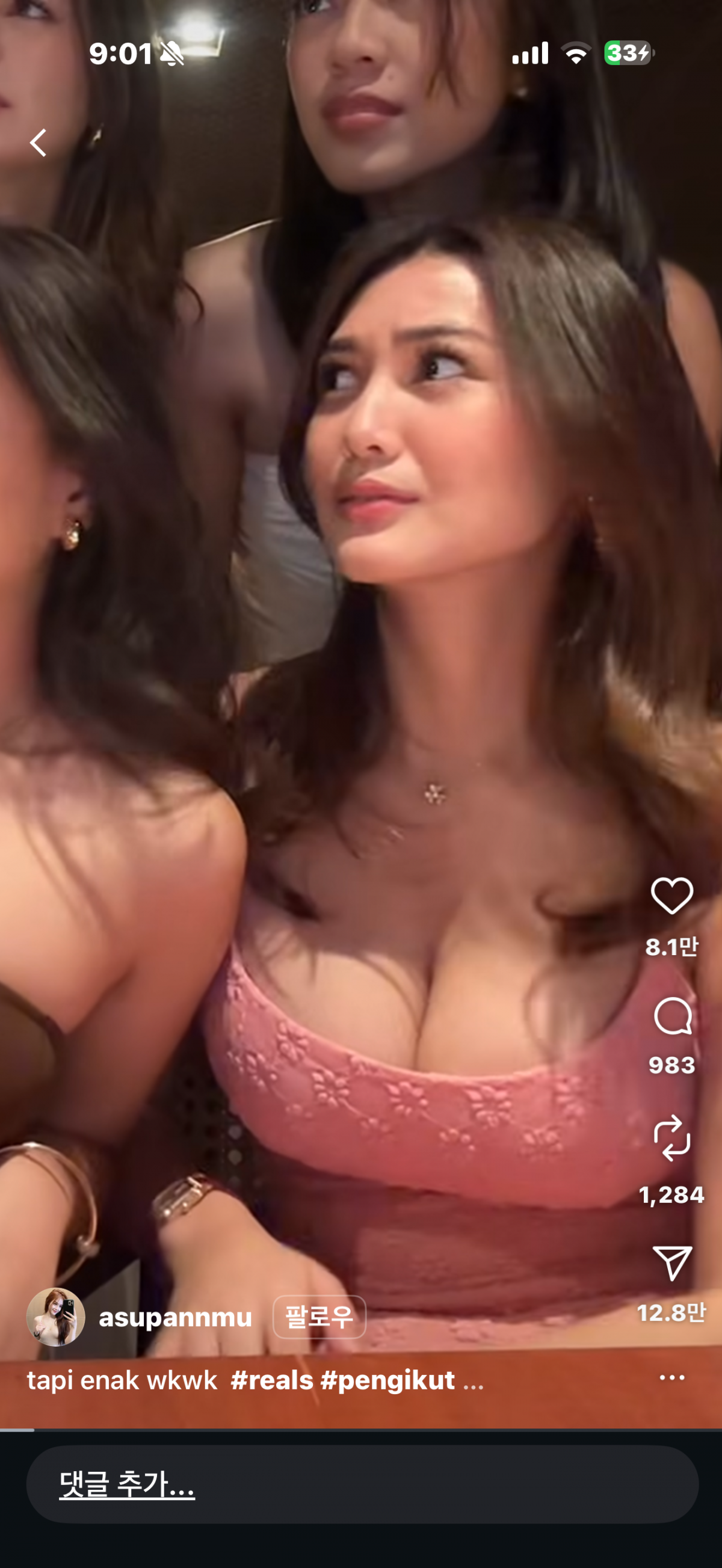Open the #pengikut hashtag
The height and width of the screenshot is (1568, 722).
point(388,1381)
